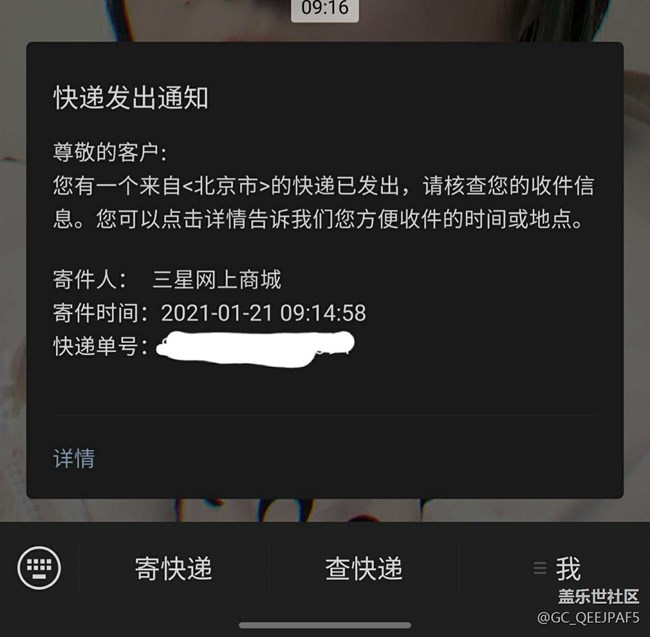650x637 pixels.
Task: Switch to keyboard input mode
Action: (x=39, y=568)
